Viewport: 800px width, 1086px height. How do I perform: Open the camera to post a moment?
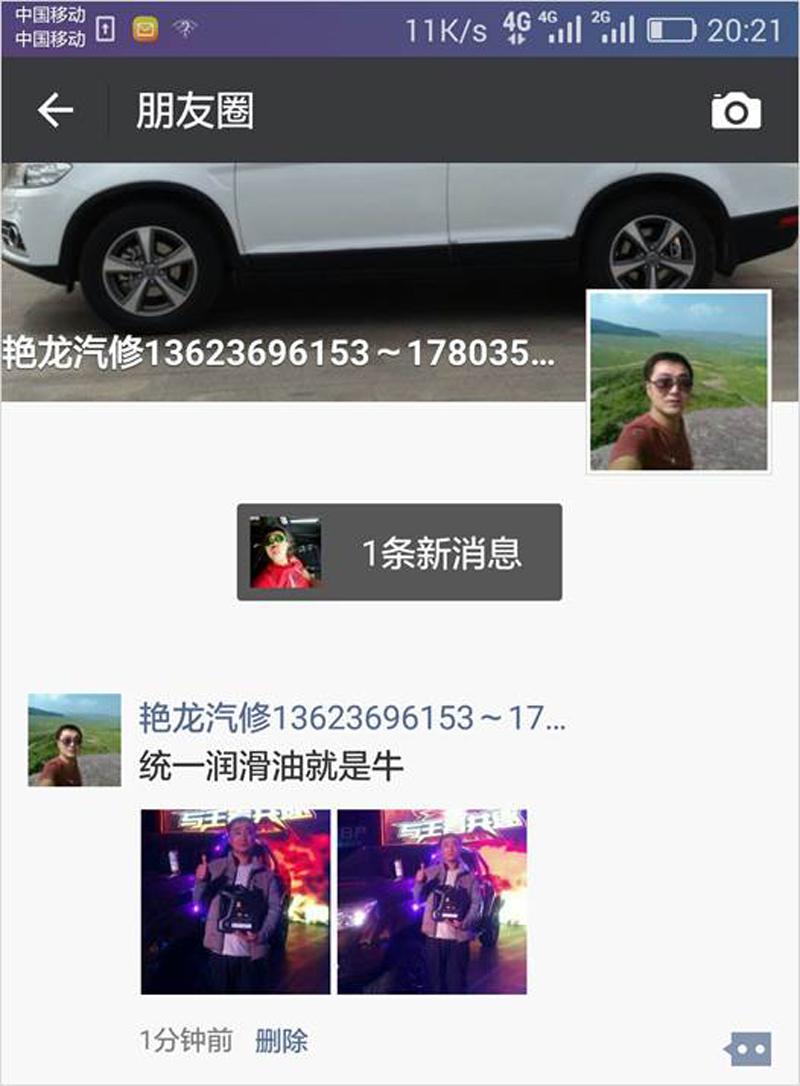click(x=736, y=111)
